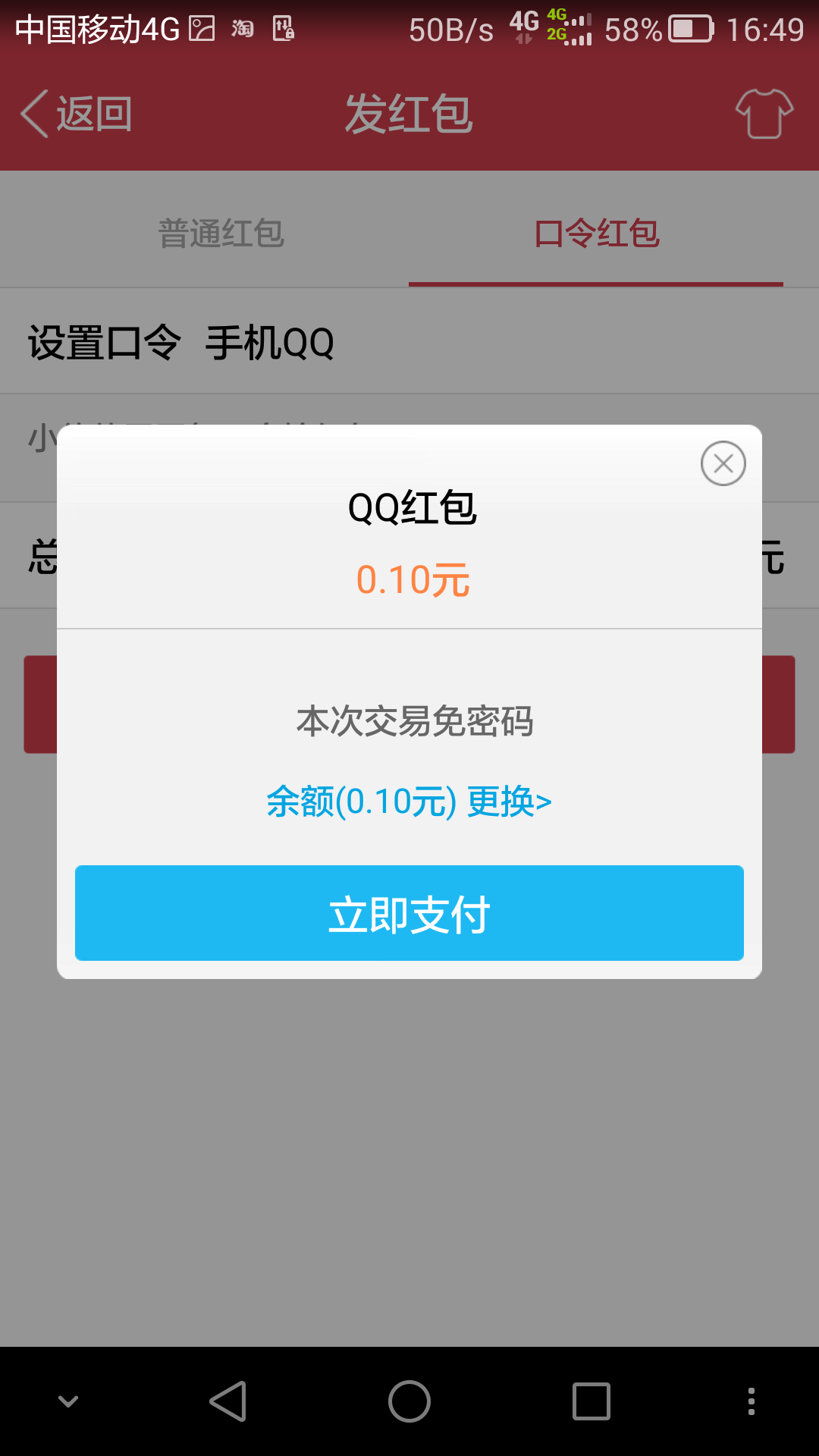Tap 立即支付 to pay now
Image resolution: width=819 pixels, height=1456 pixels.
point(409,913)
